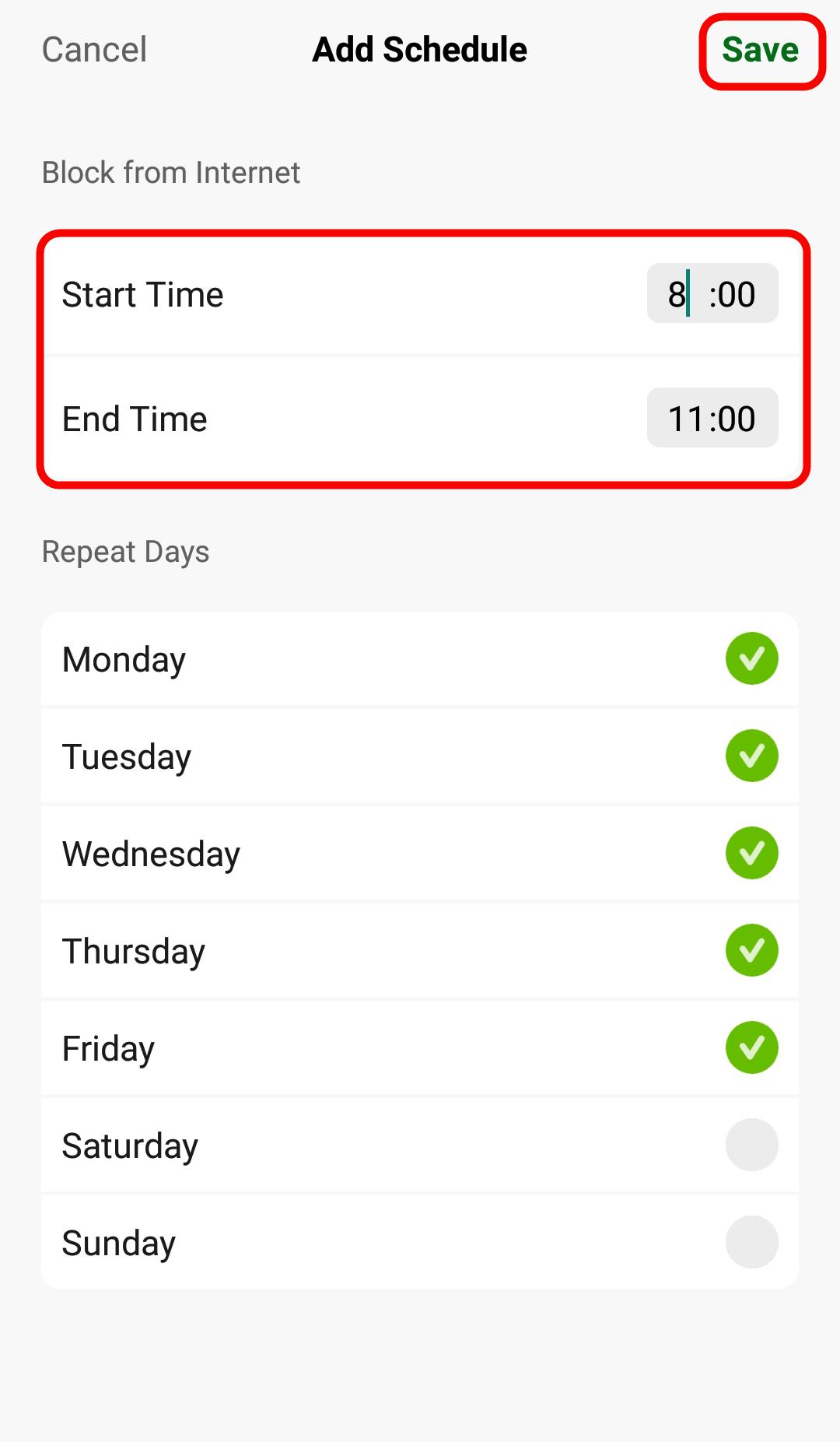840x1442 pixels.
Task: Change the End Time value
Action: [712, 418]
